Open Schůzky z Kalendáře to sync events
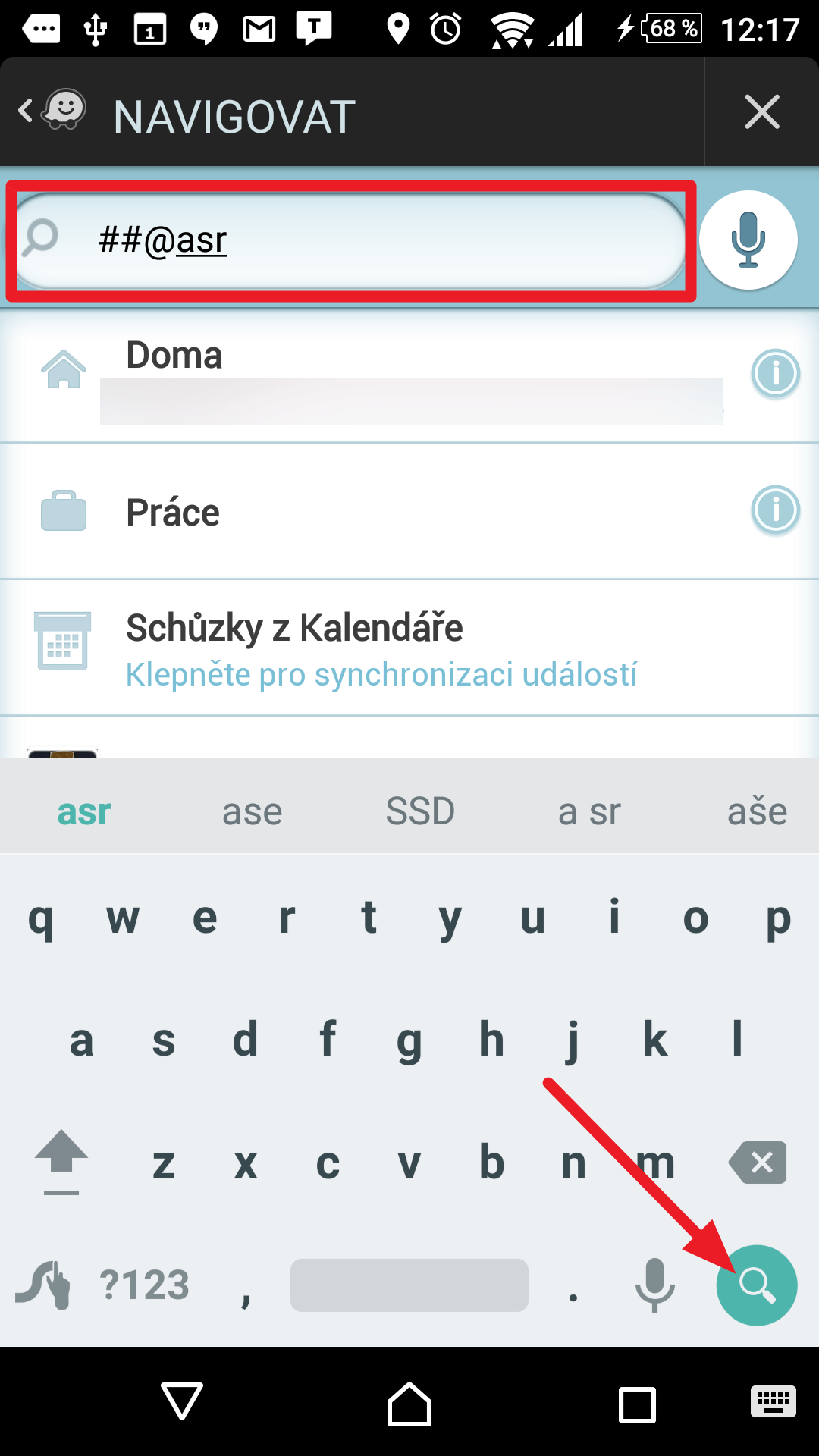819x1456 pixels. pos(409,648)
